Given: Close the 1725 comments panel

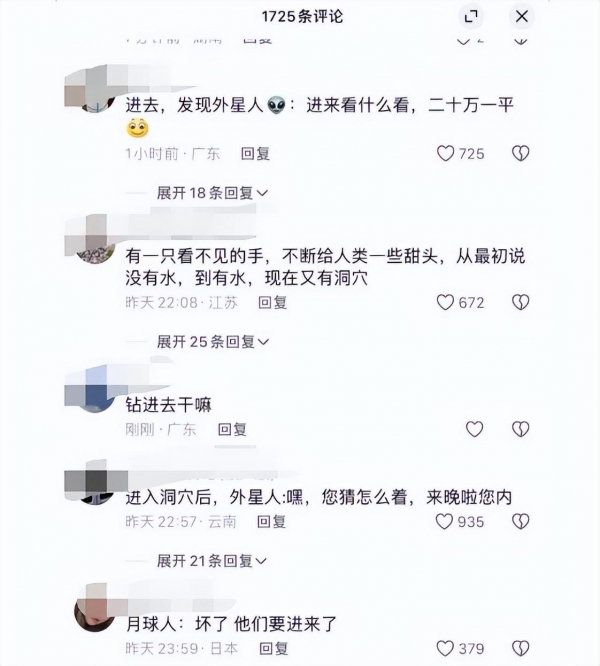Looking at the screenshot, I should pos(521,17).
